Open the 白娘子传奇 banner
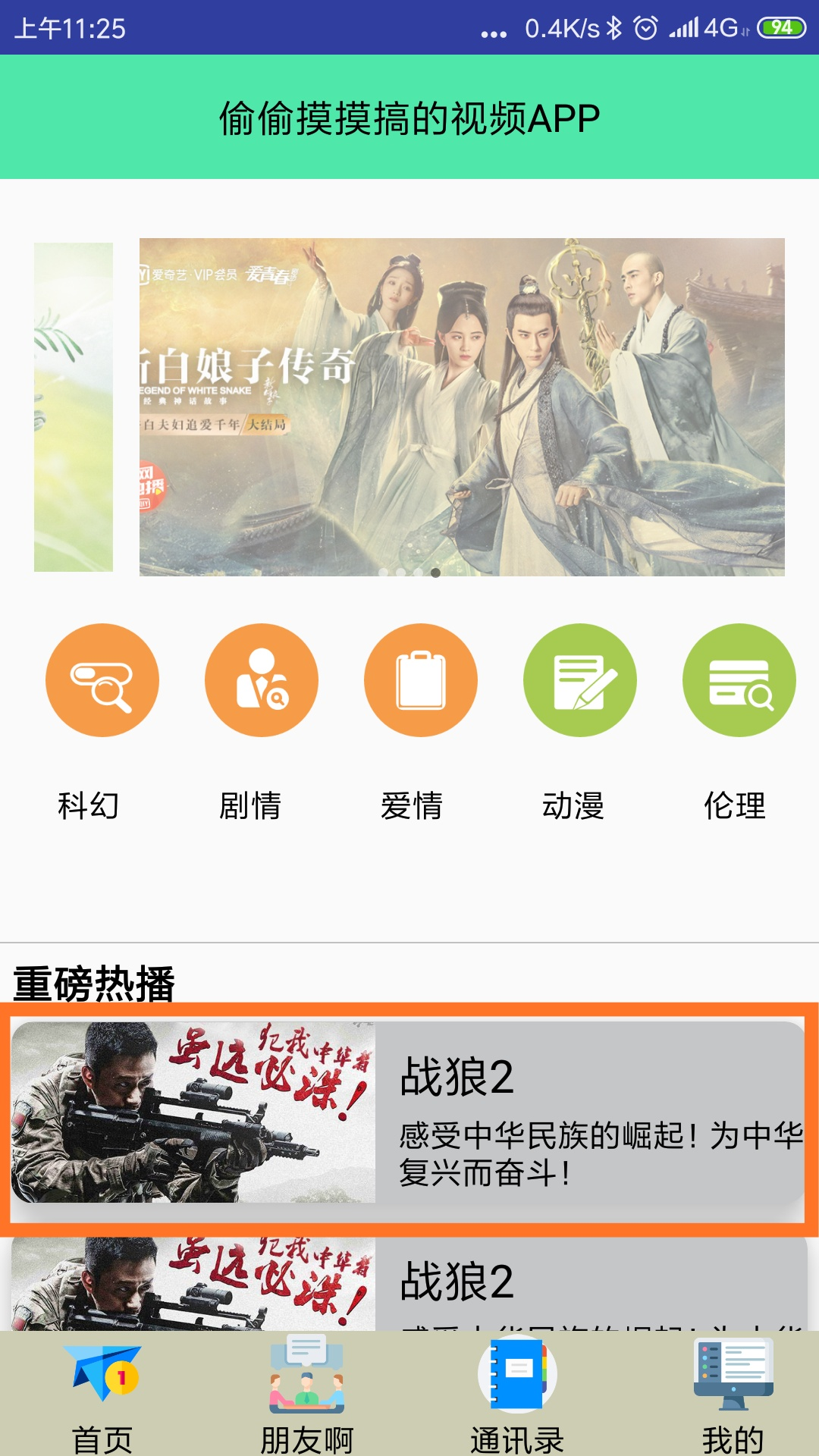This screenshot has height=1456, width=819. [462, 407]
